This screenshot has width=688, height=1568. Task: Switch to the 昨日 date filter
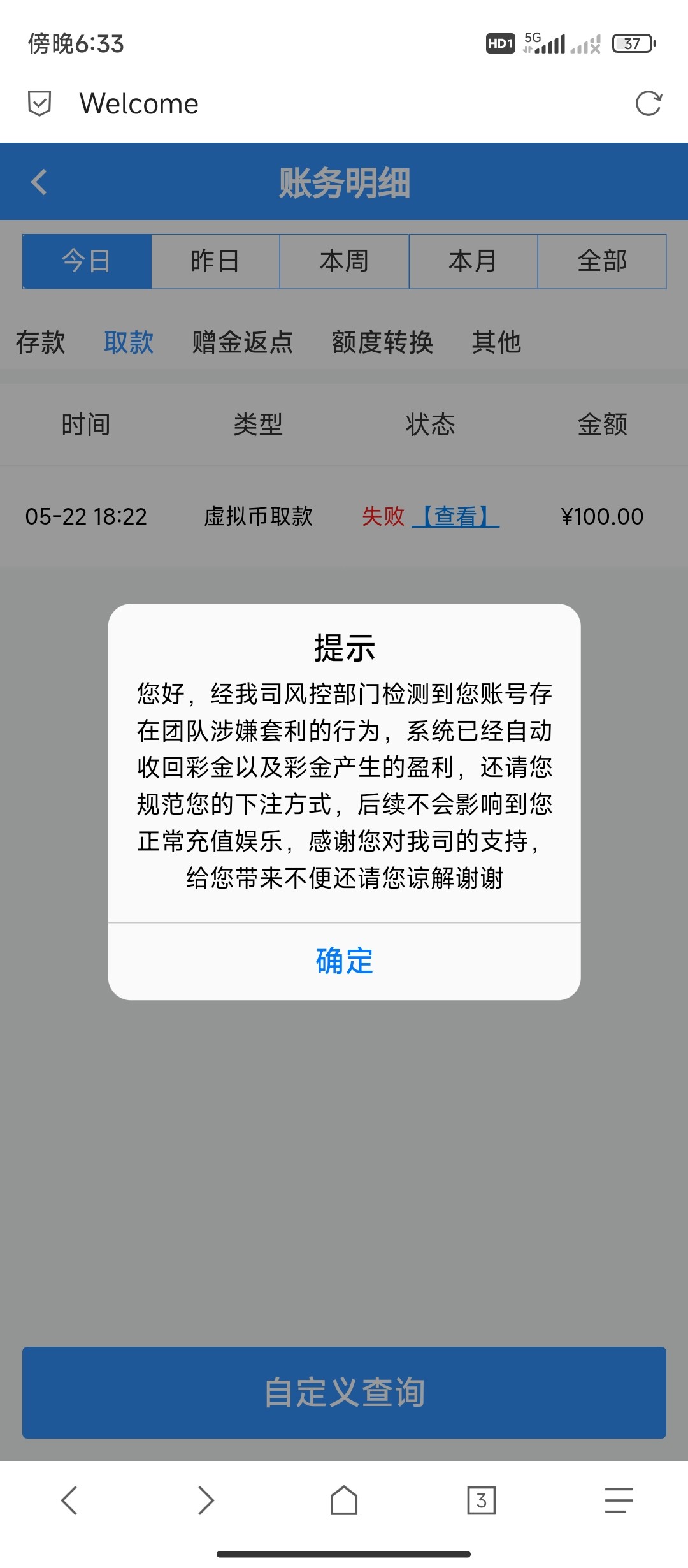pyautogui.click(x=215, y=261)
